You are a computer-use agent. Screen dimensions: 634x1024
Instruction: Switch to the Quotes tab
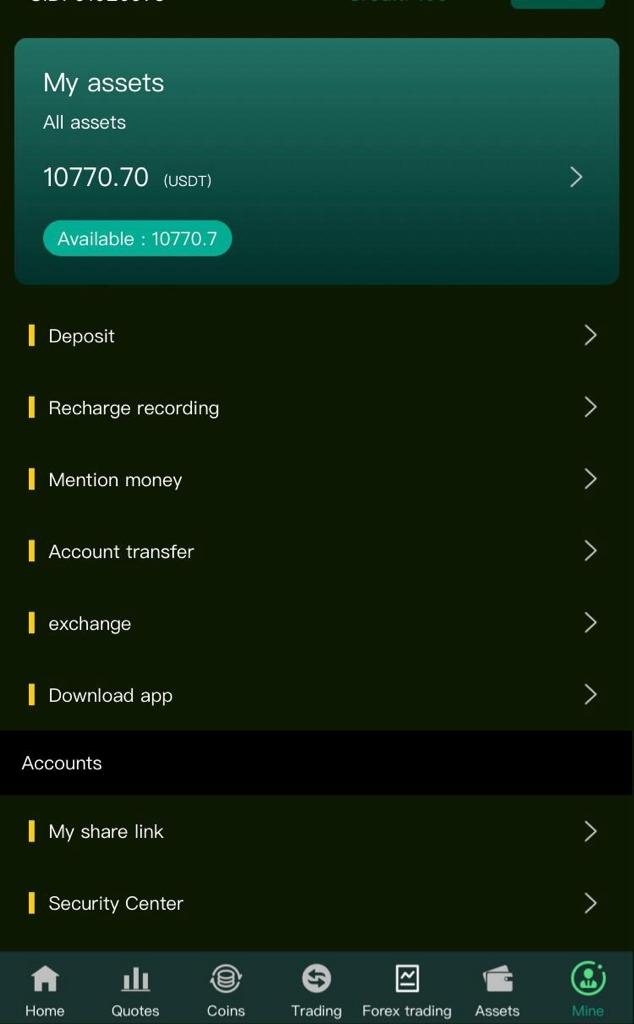pyautogui.click(x=135, y=990)
